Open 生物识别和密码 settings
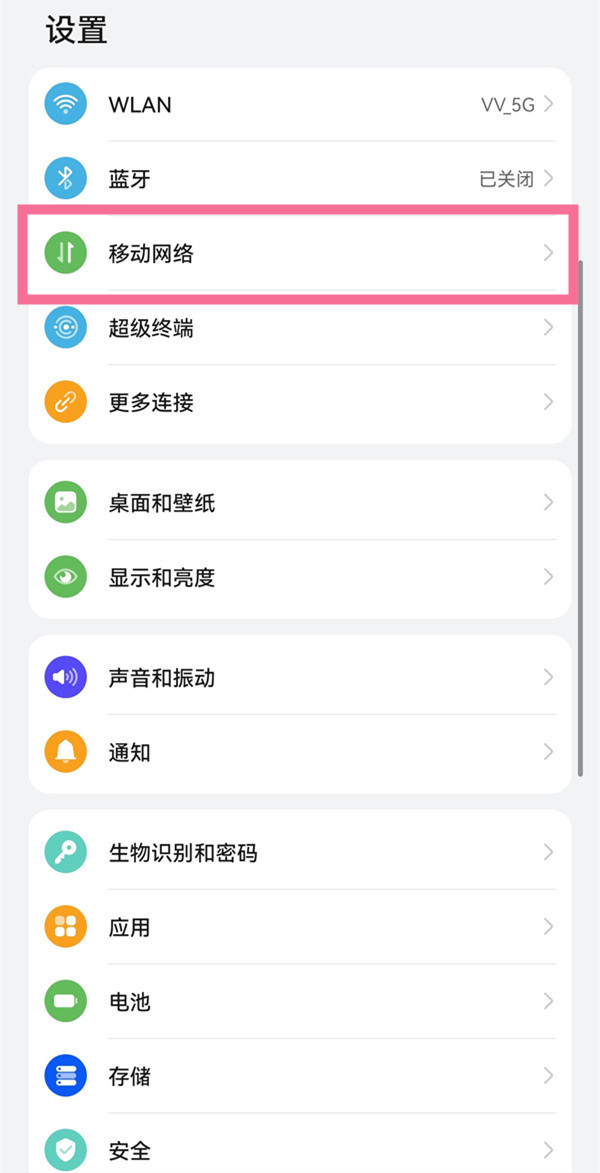 pyautogui.click(x=300, y=852)
